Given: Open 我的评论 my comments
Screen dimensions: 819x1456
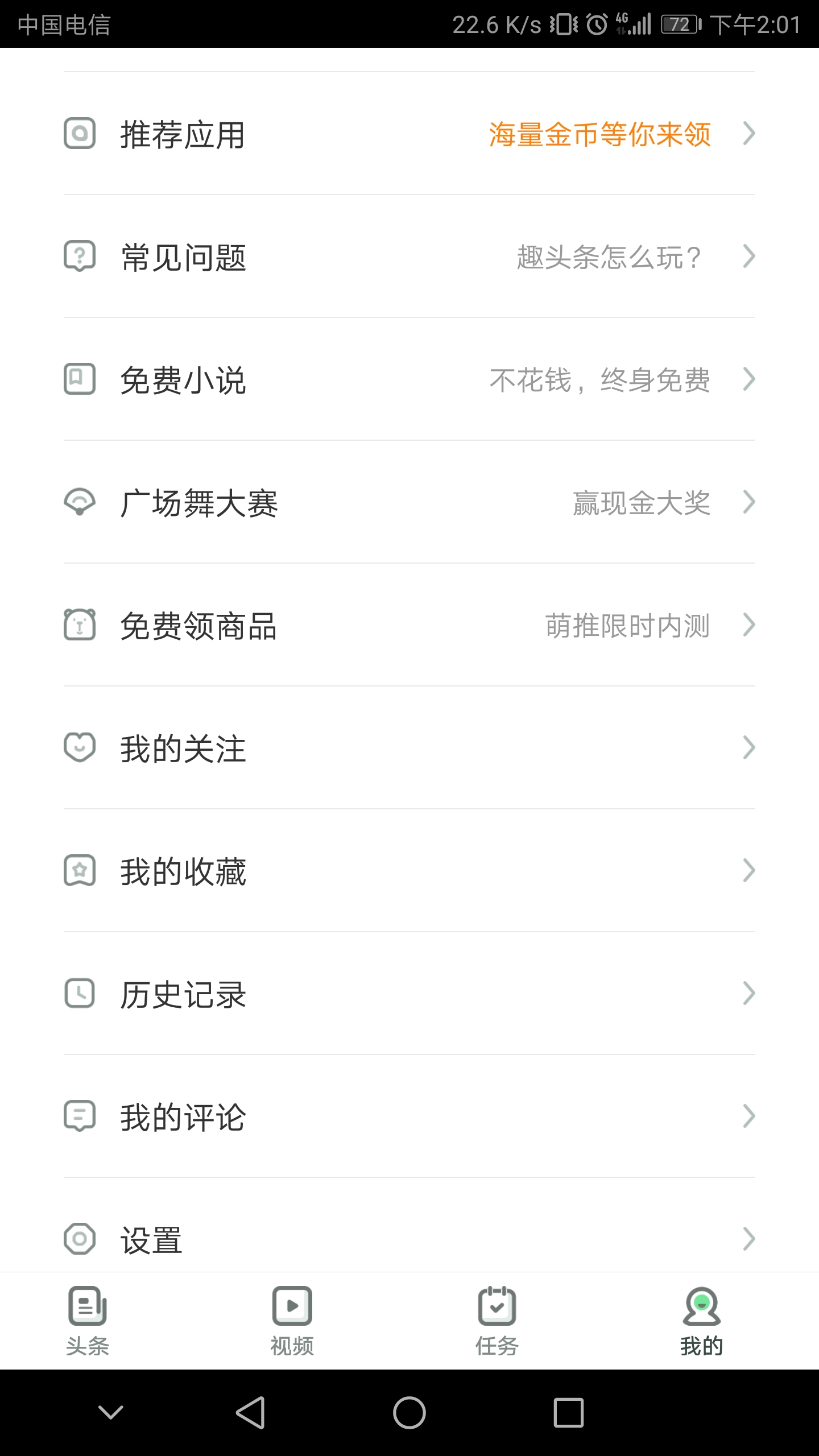Looking at the screenshot, I should (409, 1117).
